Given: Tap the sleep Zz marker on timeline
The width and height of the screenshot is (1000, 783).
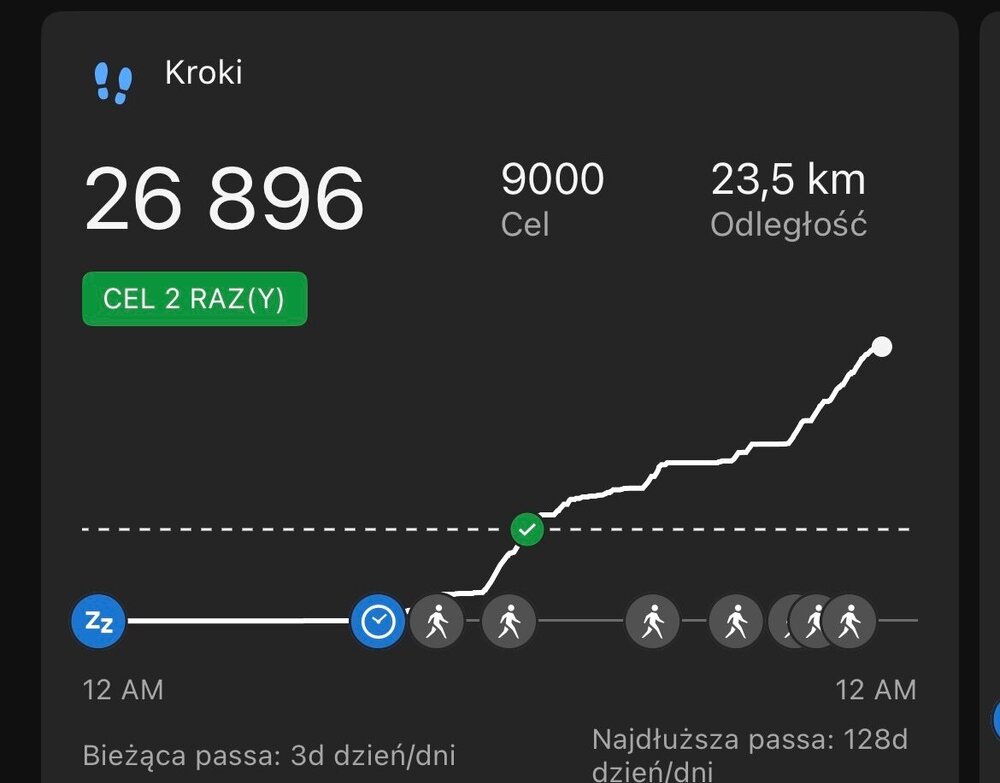Looking at the screenshot, I should 98,620.
